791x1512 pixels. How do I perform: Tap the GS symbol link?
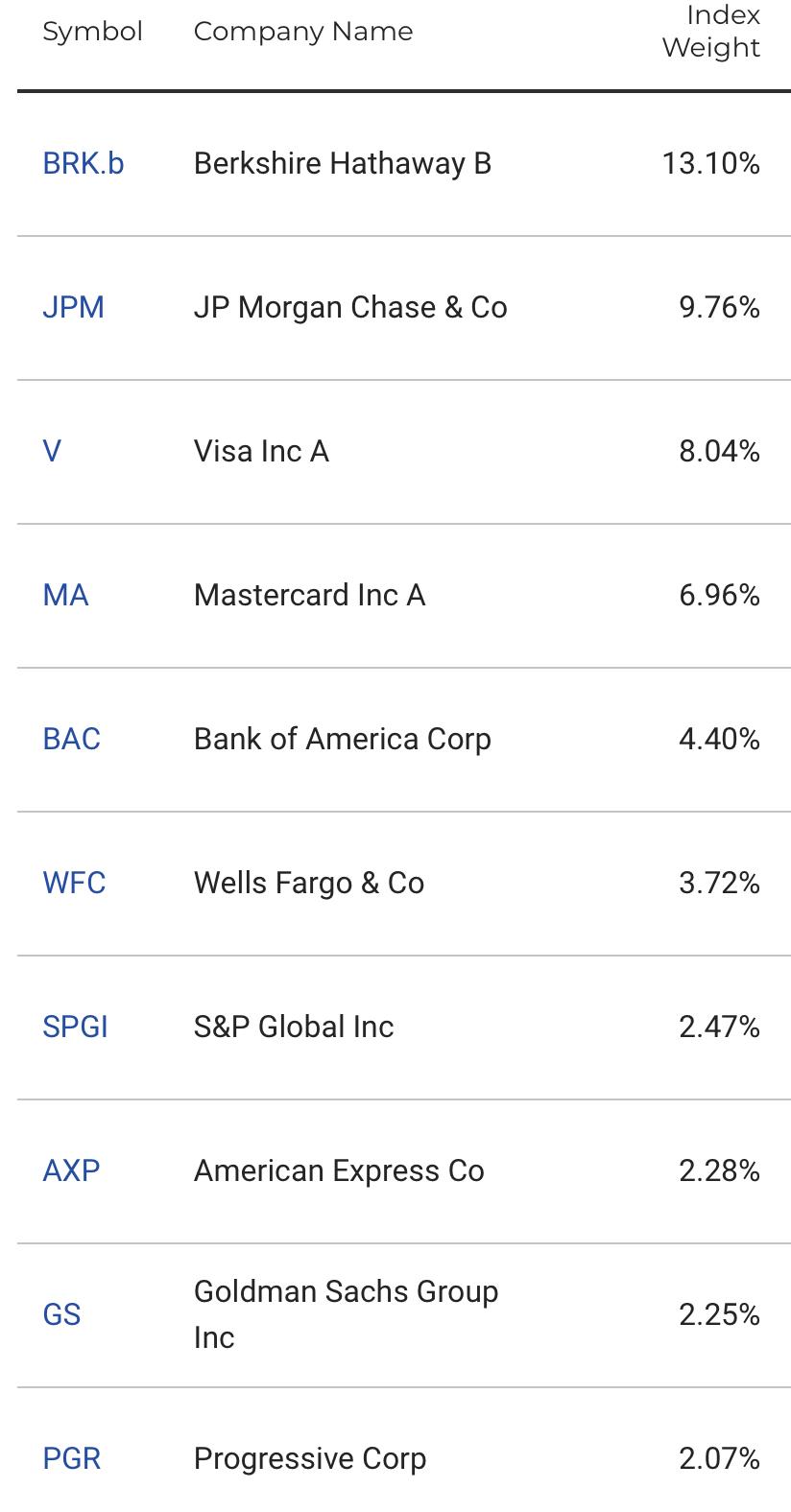(x=61, y=1315)
